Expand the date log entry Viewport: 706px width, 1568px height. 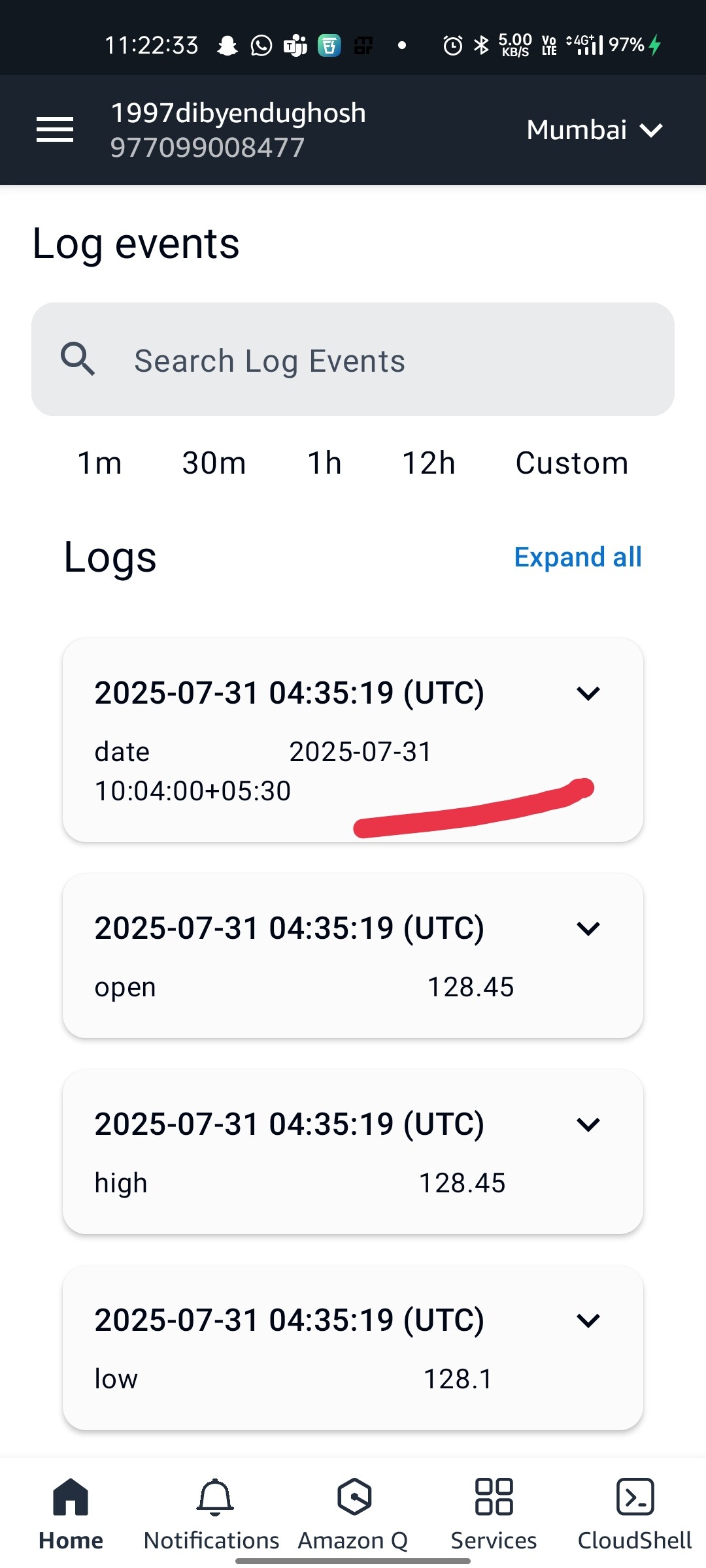588,693
